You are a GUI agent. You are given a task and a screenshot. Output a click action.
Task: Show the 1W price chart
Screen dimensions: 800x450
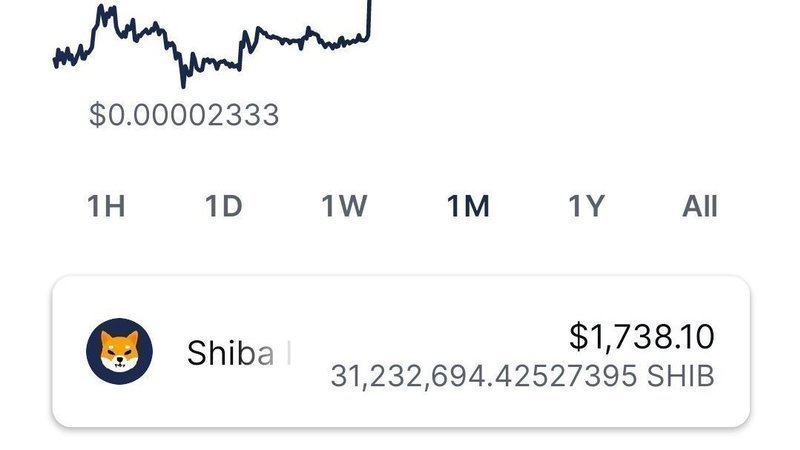click(x=344, y=207)
